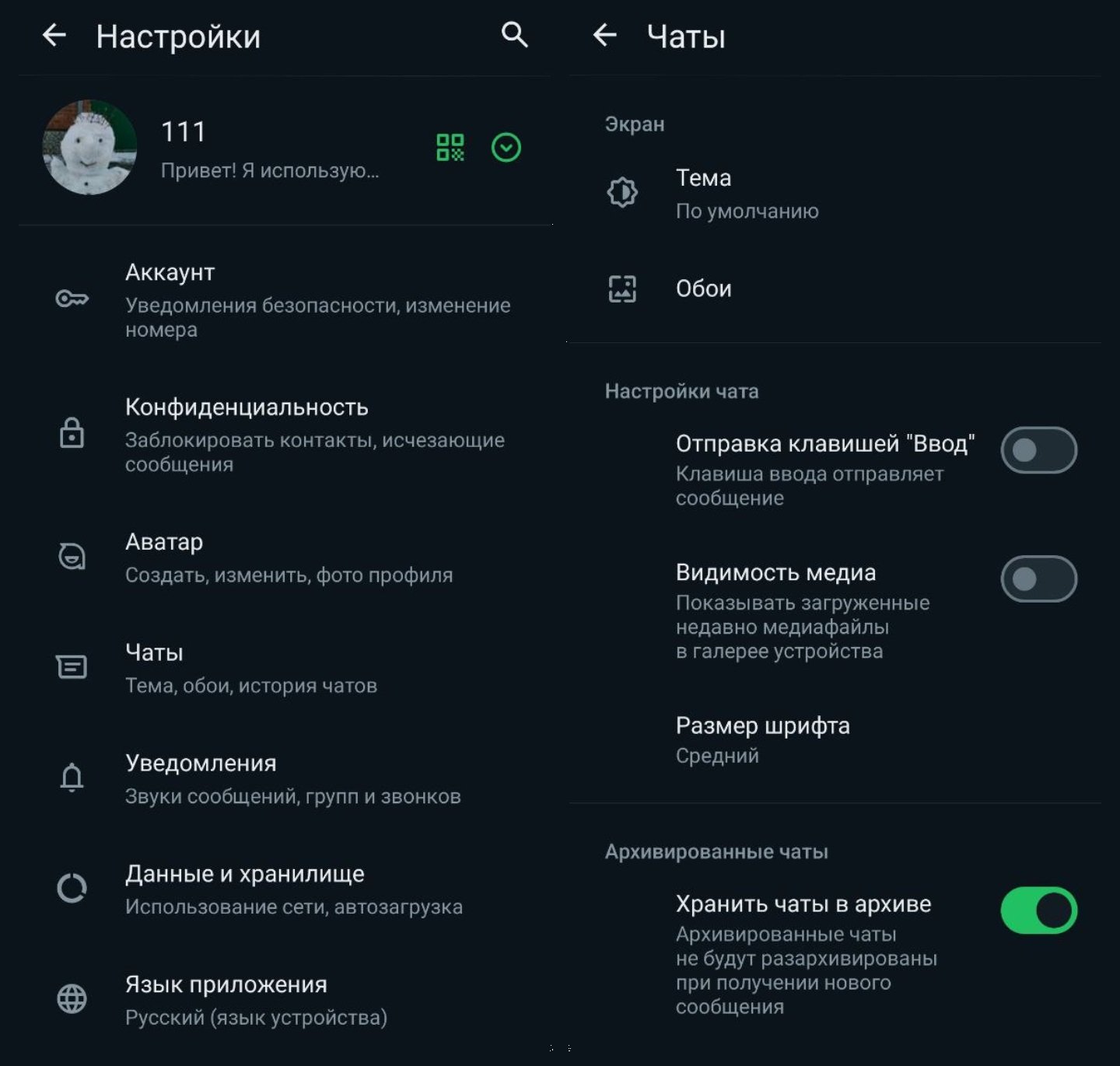Disable Хранить чаты в архиве
Image resolution: width=1120 pixels, height=1066 pixels.
tap(1038, 910)
